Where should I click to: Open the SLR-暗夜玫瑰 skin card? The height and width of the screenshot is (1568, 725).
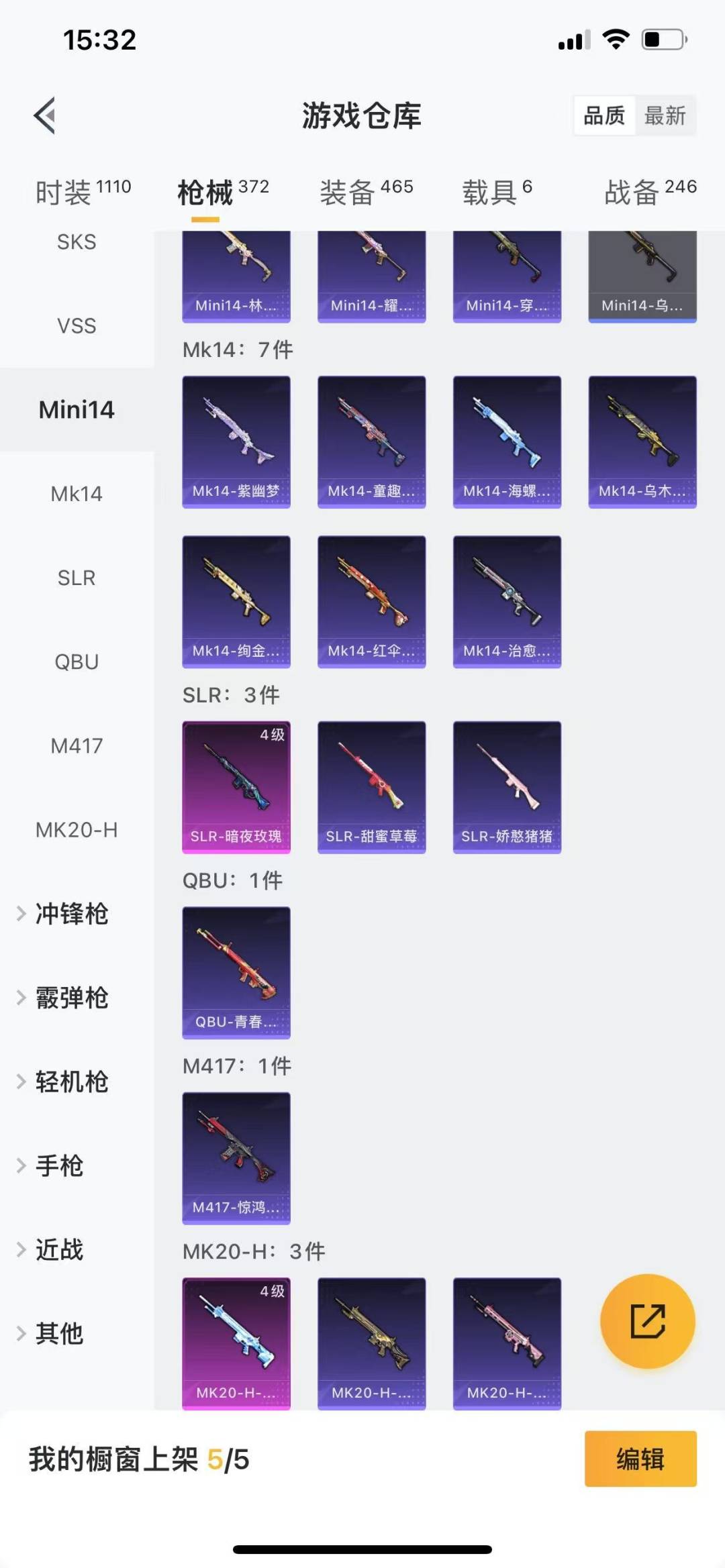(236, 787)
